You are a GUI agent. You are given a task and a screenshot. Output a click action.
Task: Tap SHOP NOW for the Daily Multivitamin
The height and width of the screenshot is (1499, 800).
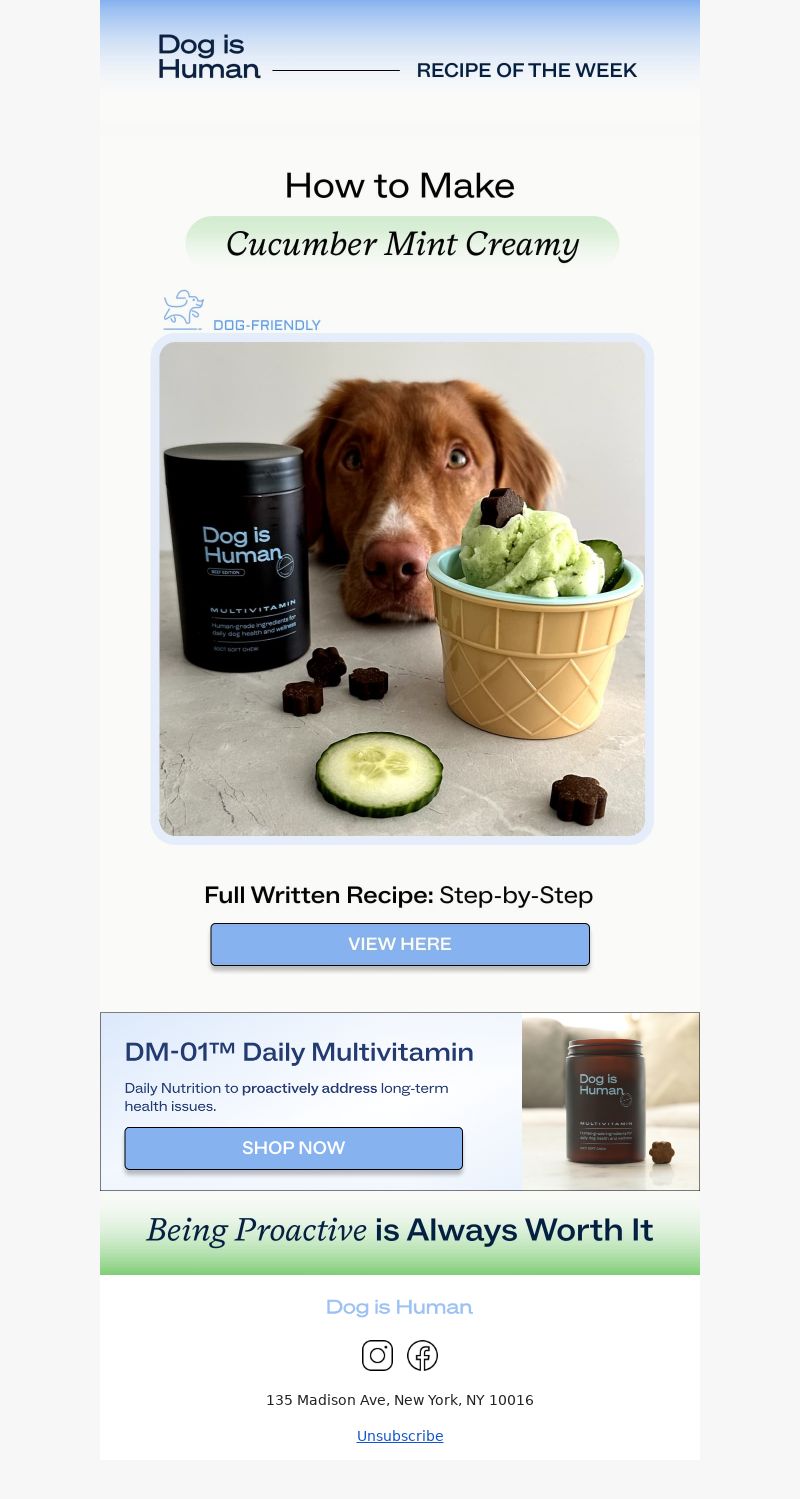(293, 1148)
